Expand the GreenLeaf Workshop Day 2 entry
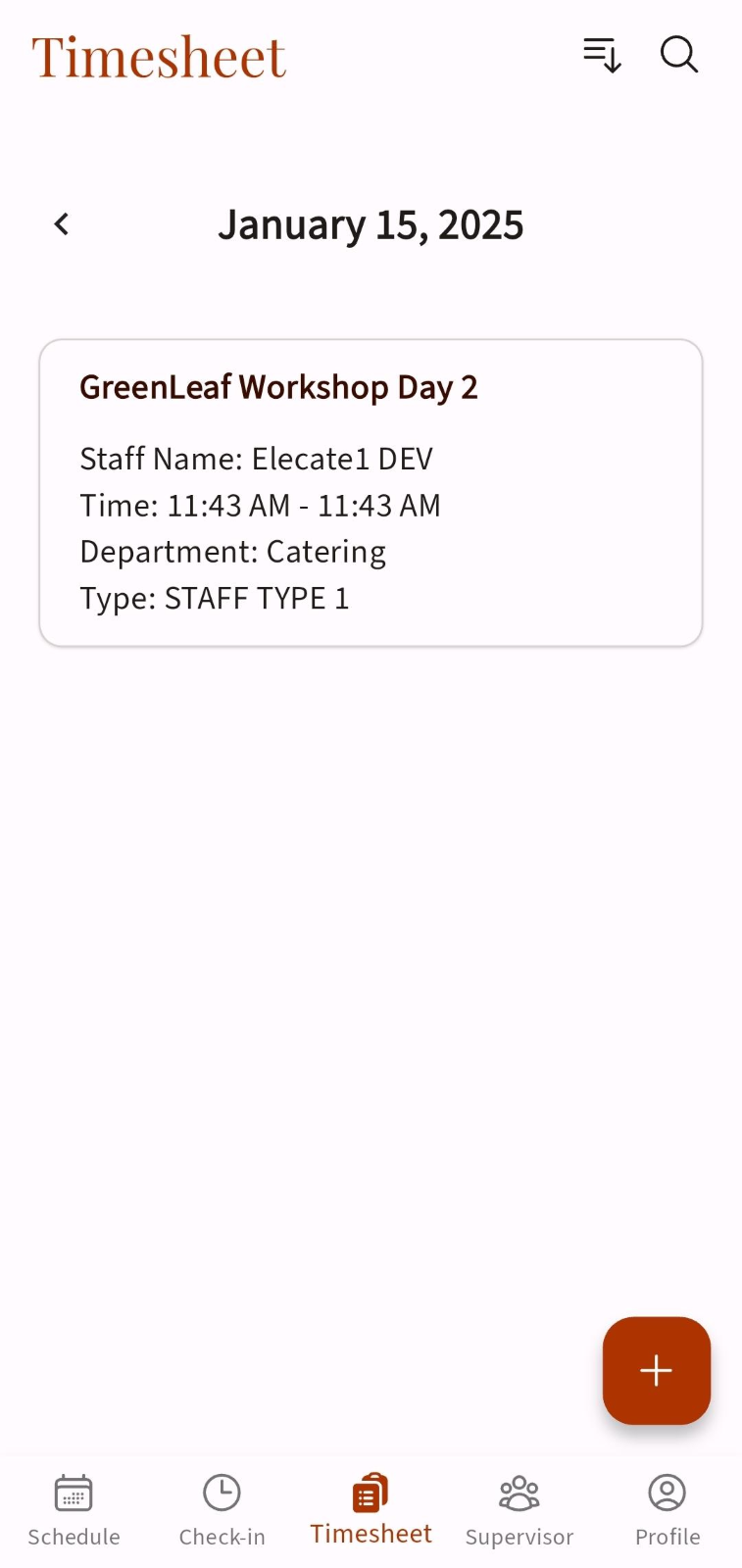This screenshot has height=1568, width=742. (371, 492)
